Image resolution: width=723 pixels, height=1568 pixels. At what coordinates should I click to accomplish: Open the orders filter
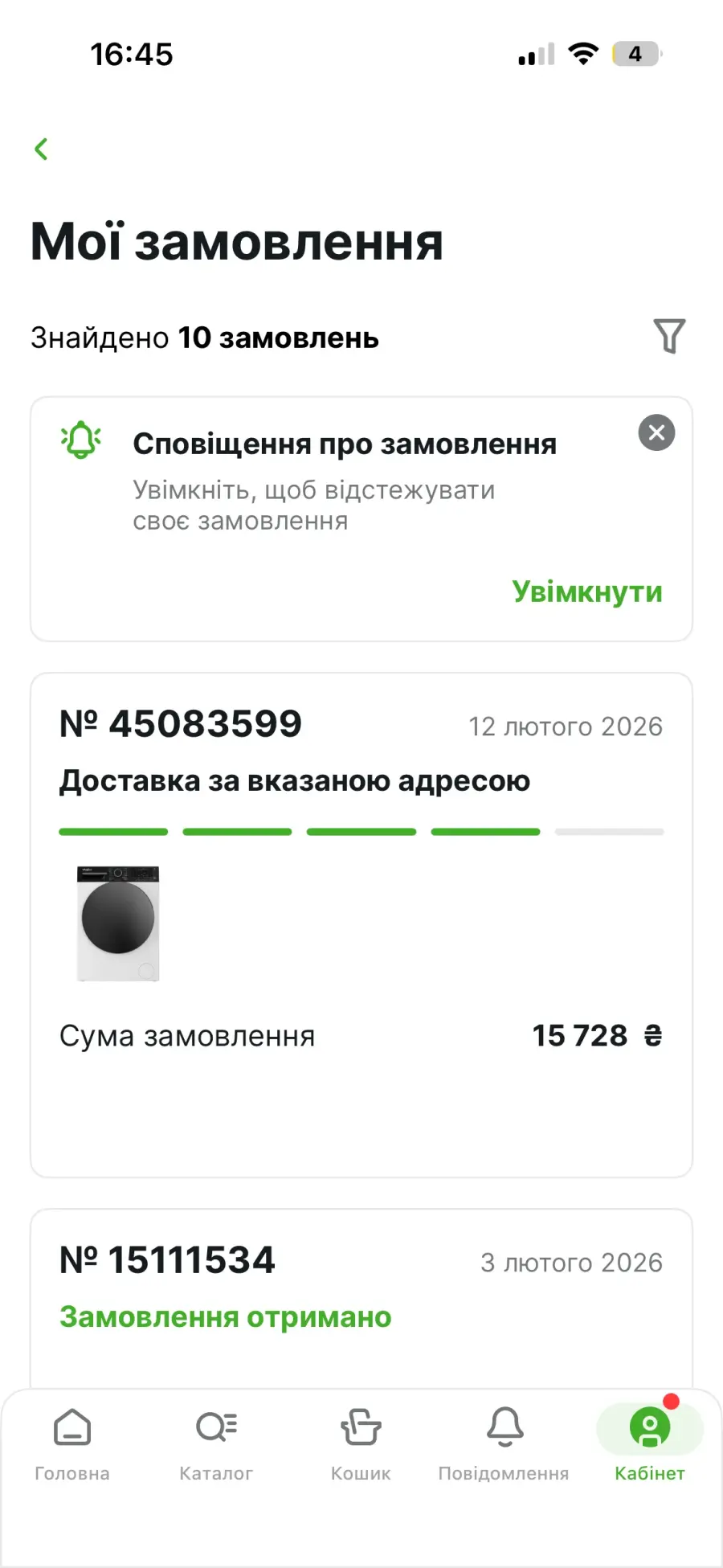pyautogui.click(x=668, y=336)
